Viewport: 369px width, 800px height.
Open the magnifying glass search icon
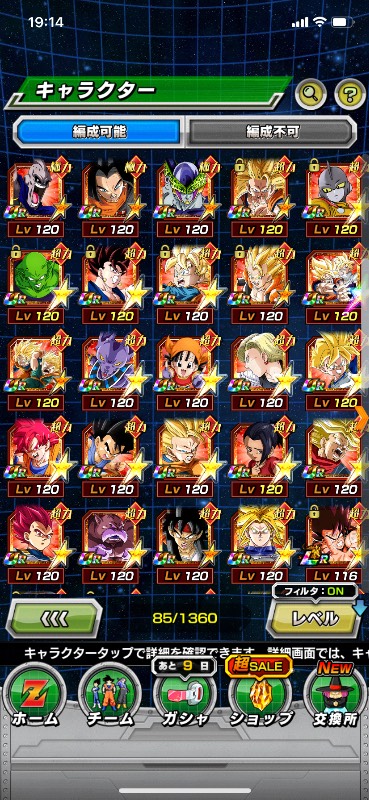pos(311,93)
